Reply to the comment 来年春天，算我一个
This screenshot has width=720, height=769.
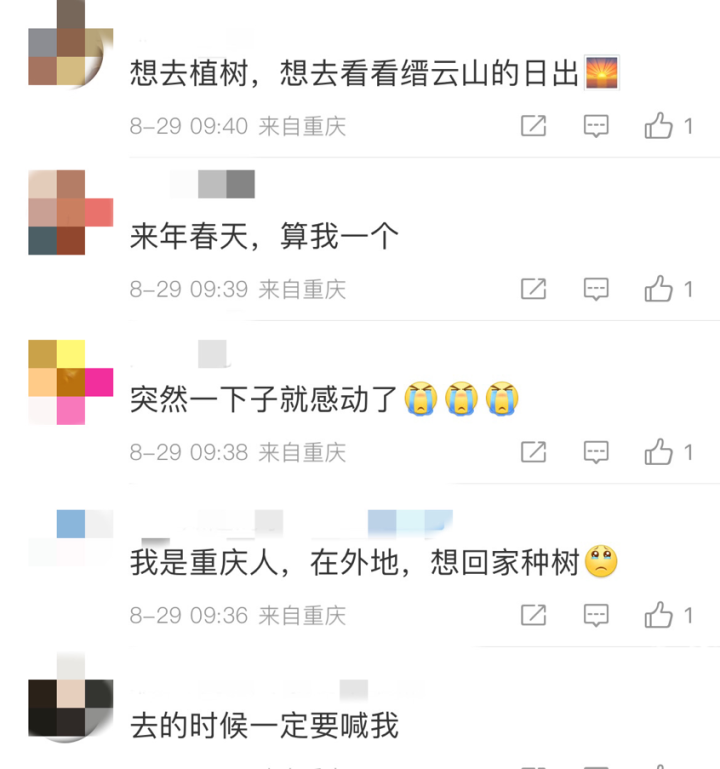(x=596, y=289)
